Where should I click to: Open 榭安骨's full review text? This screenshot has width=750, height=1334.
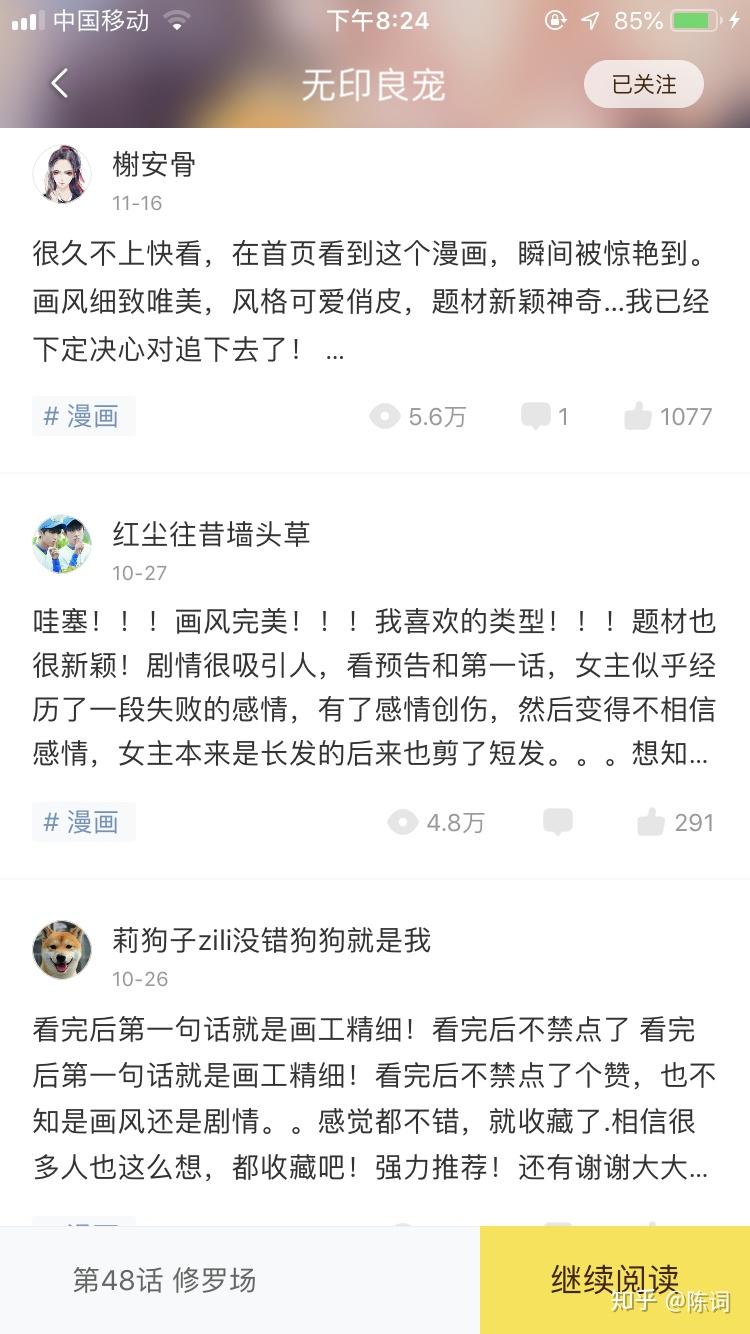pyautogui.click(x=370, y=302)
